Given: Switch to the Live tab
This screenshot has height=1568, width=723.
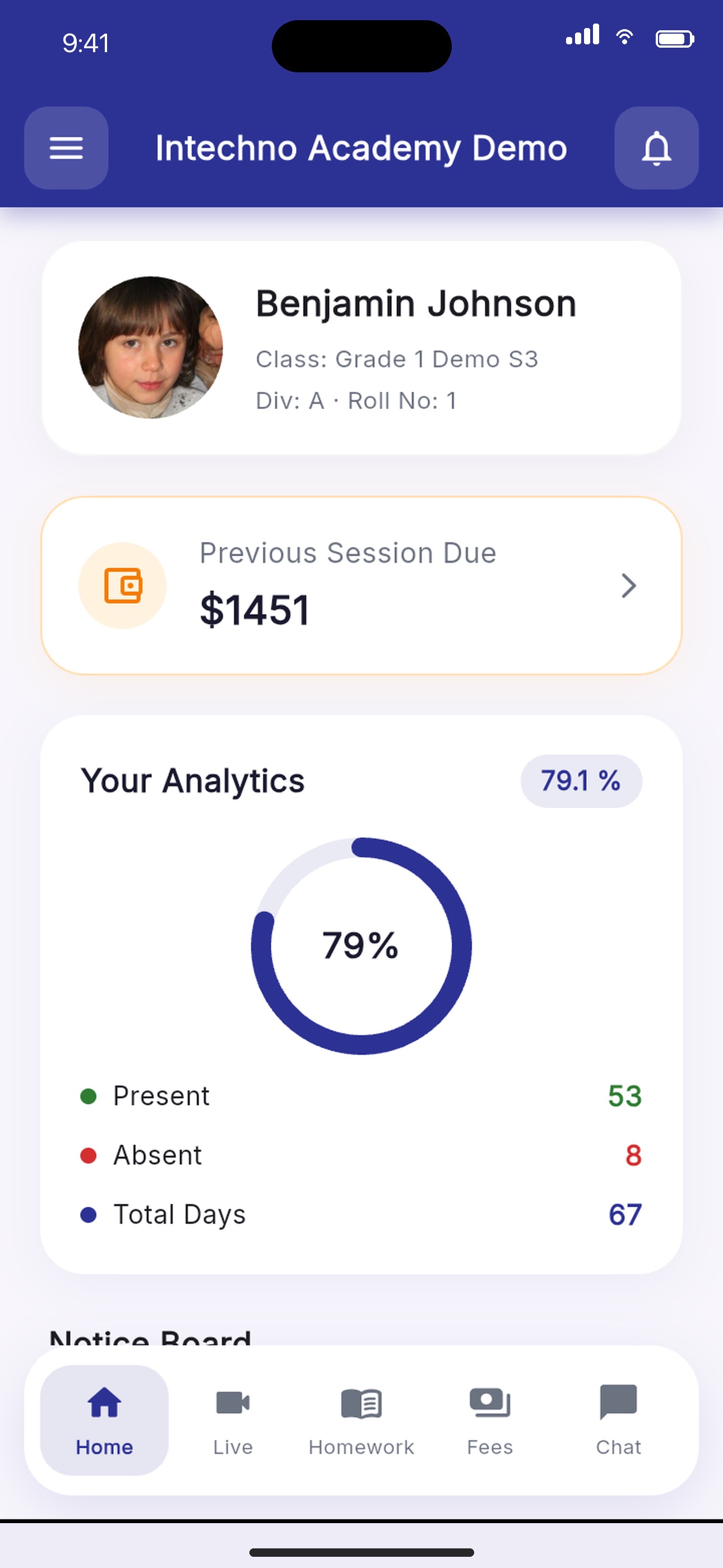Looking at the screenshot, I should click(233, 1419).
